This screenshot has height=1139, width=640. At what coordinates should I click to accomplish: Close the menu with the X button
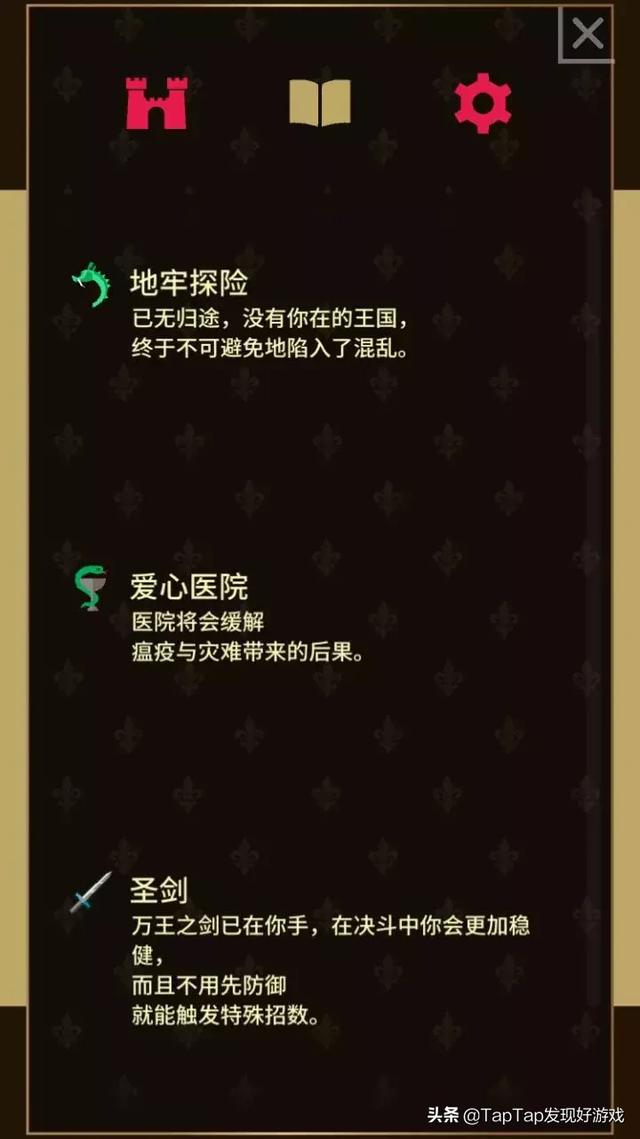[588, 35]
